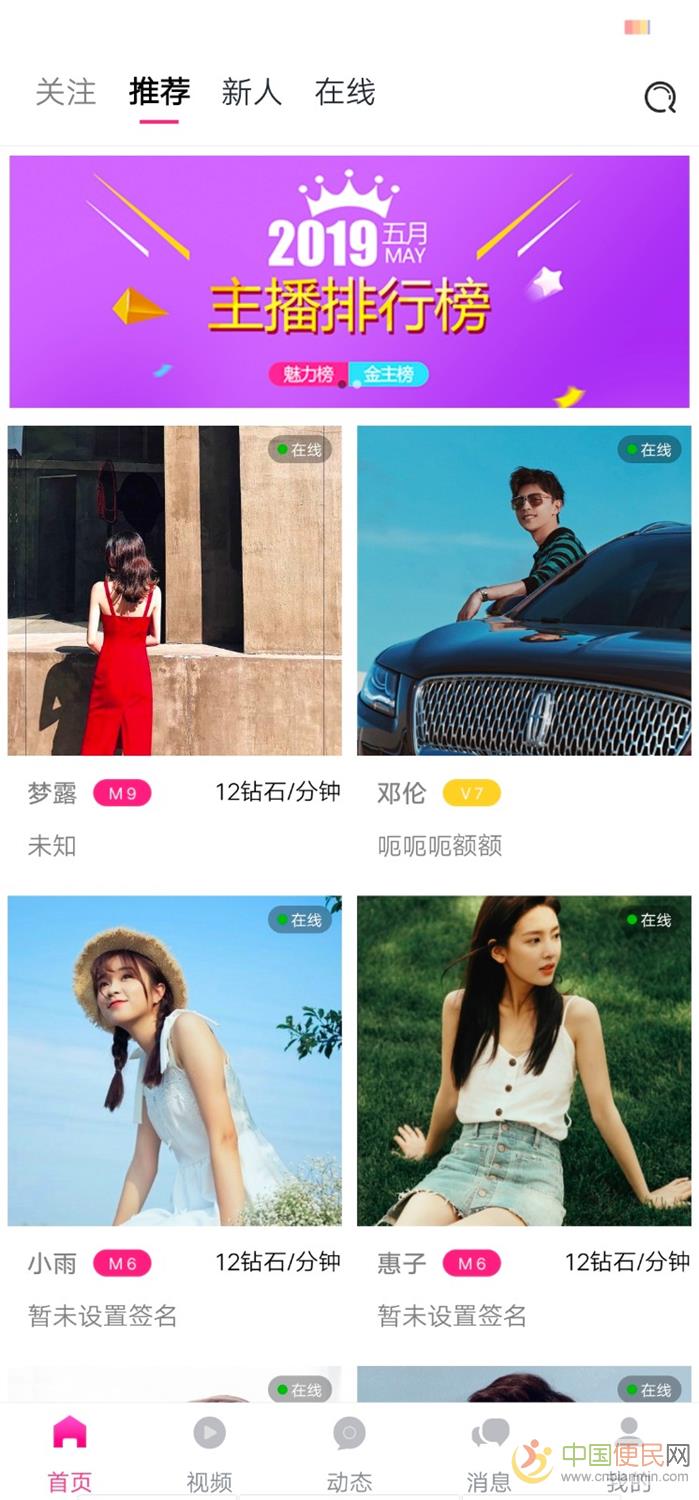The height and width of the screenshot is (1500, 699).
Task: Select the 推荐 tab
Action: [159, 92]
